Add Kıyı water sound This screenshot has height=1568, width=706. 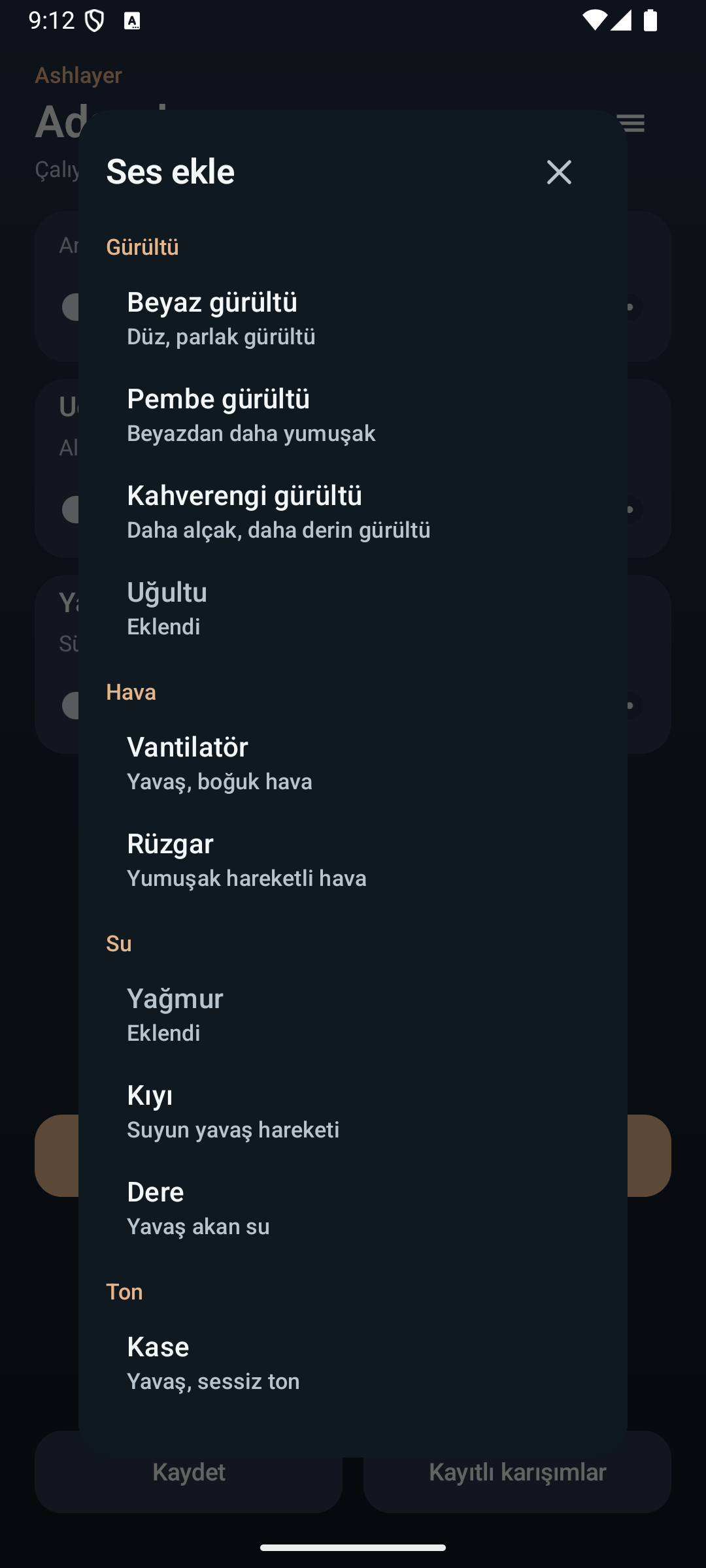pyautogui.click(x=353, y=1111)
